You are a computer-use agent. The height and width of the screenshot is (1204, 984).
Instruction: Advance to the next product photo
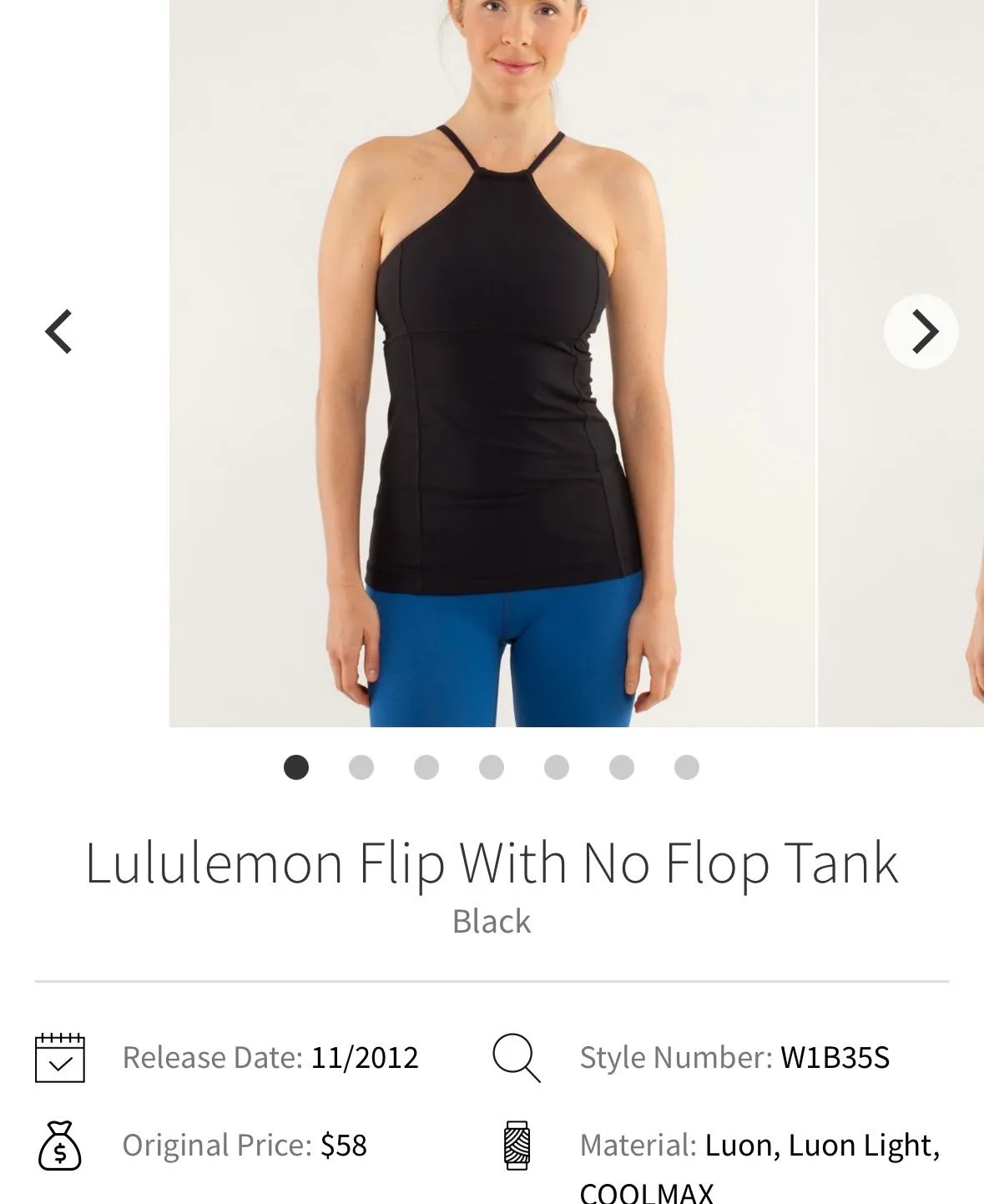tap(921, 331)
